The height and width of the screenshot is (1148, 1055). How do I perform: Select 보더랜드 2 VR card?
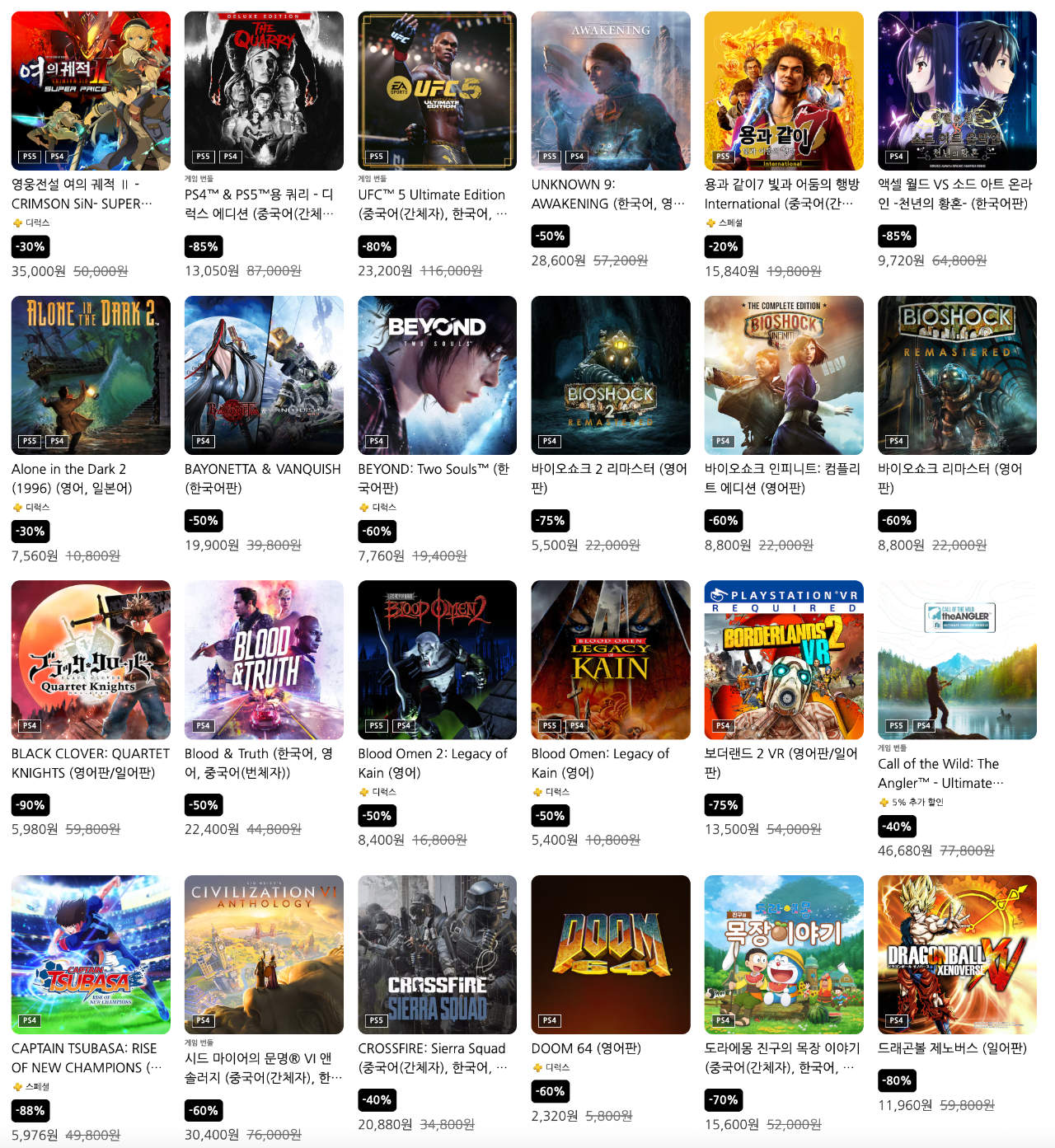[784, 659]
